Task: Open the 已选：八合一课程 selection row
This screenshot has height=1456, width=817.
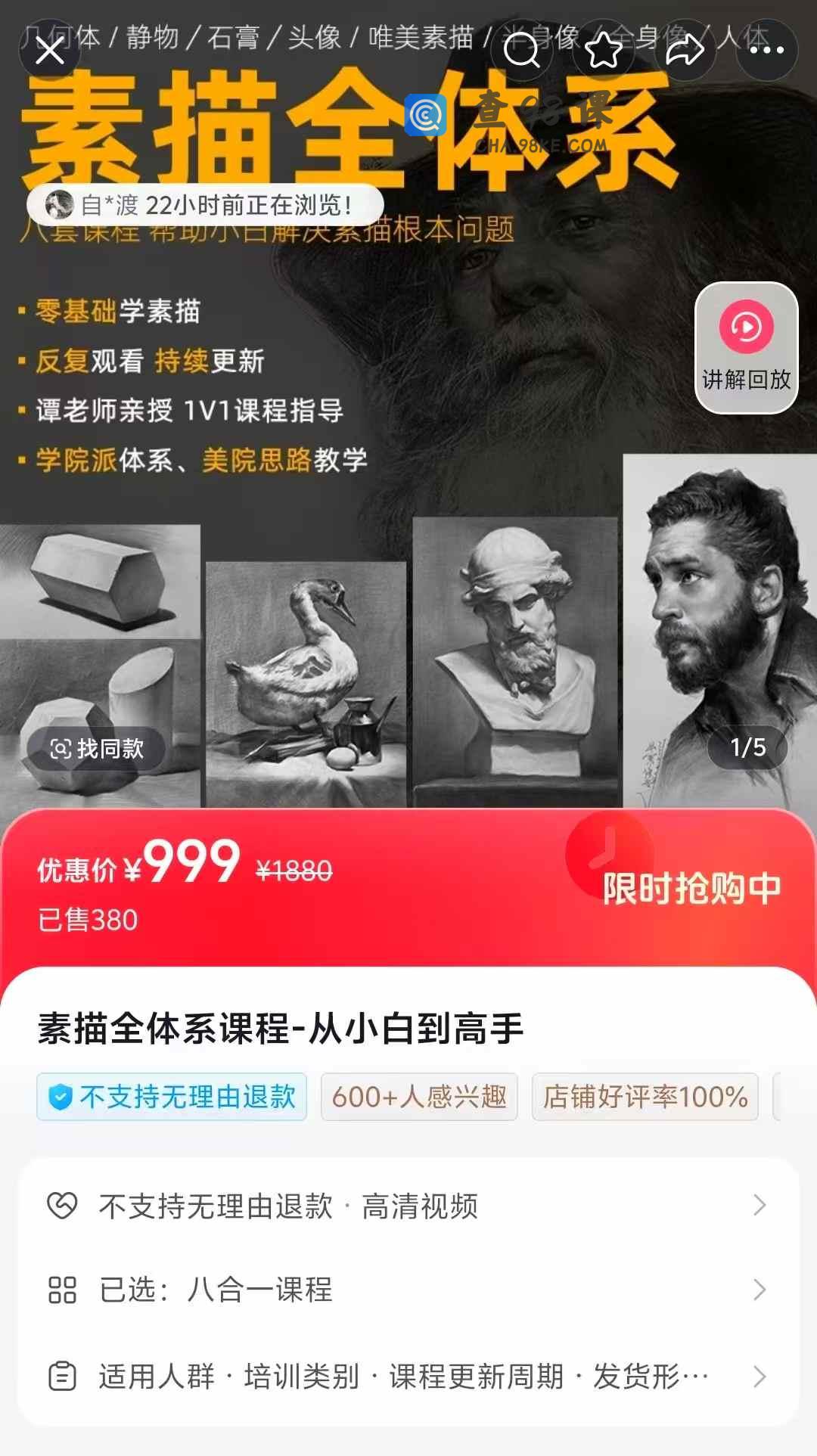Action: [408, 1290]
